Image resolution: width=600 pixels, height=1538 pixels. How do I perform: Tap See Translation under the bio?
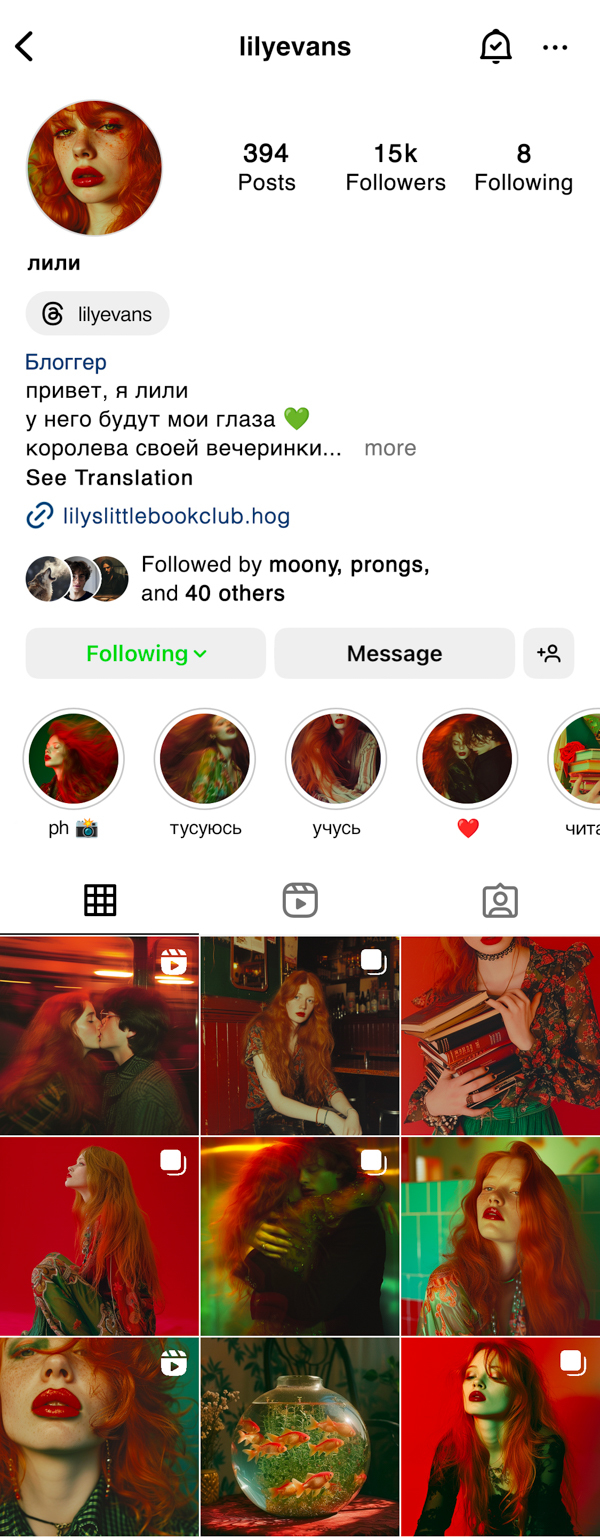(x=109, y=478)
